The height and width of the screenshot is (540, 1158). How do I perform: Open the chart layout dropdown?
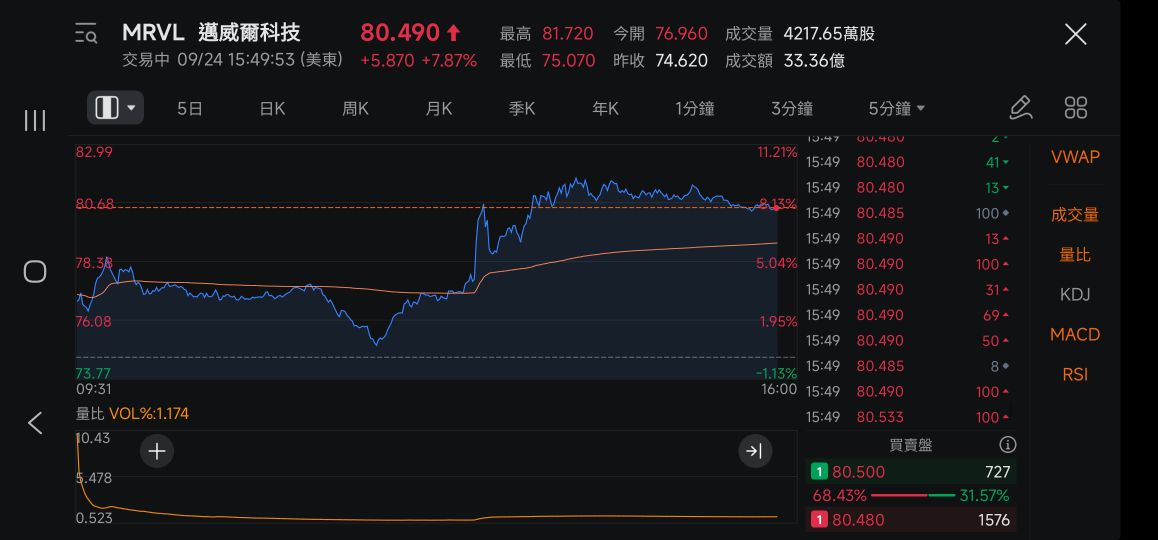[x=115, y=108]
